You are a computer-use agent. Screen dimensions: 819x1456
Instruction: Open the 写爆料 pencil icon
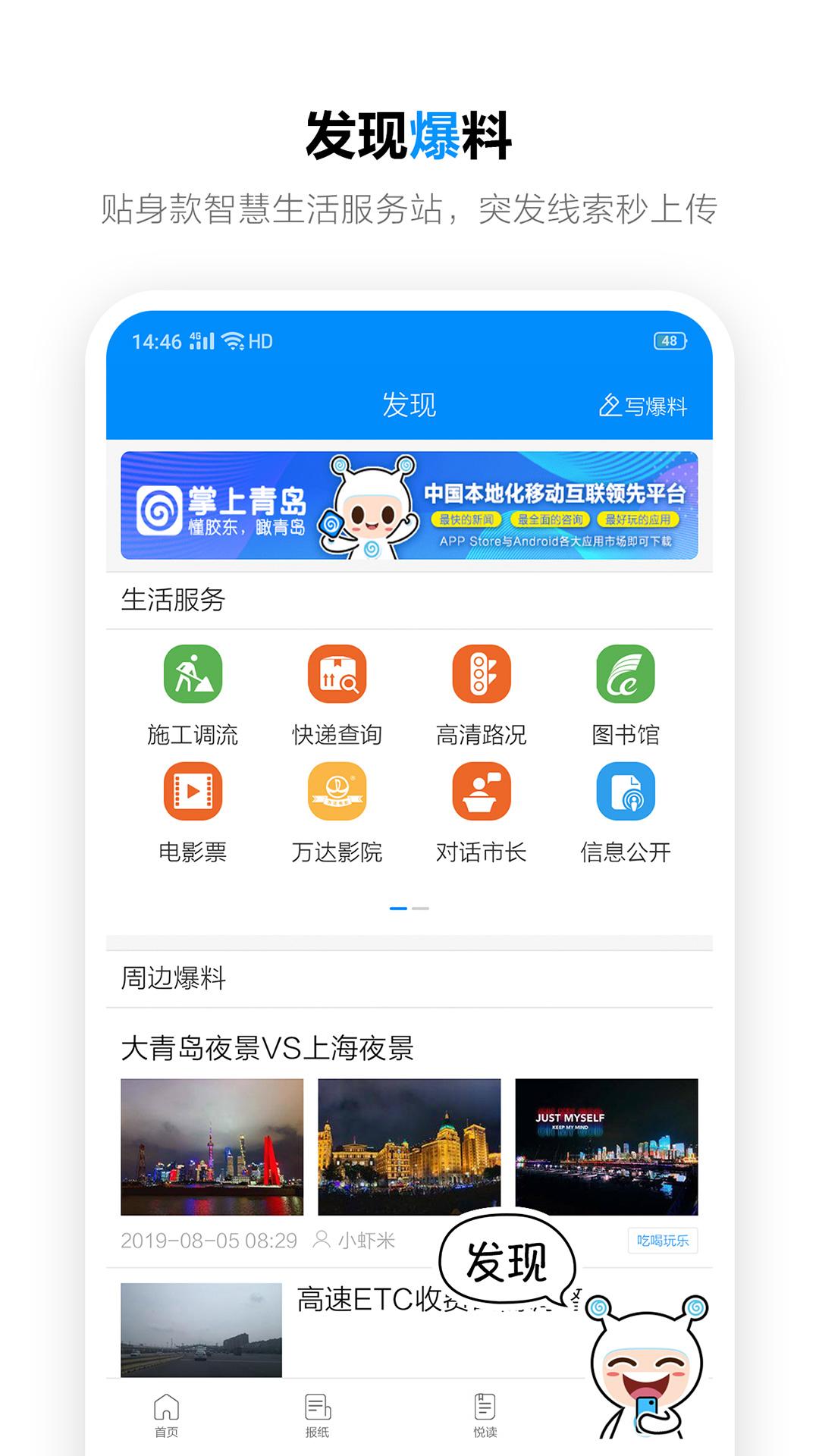click(x=610, y=407)
